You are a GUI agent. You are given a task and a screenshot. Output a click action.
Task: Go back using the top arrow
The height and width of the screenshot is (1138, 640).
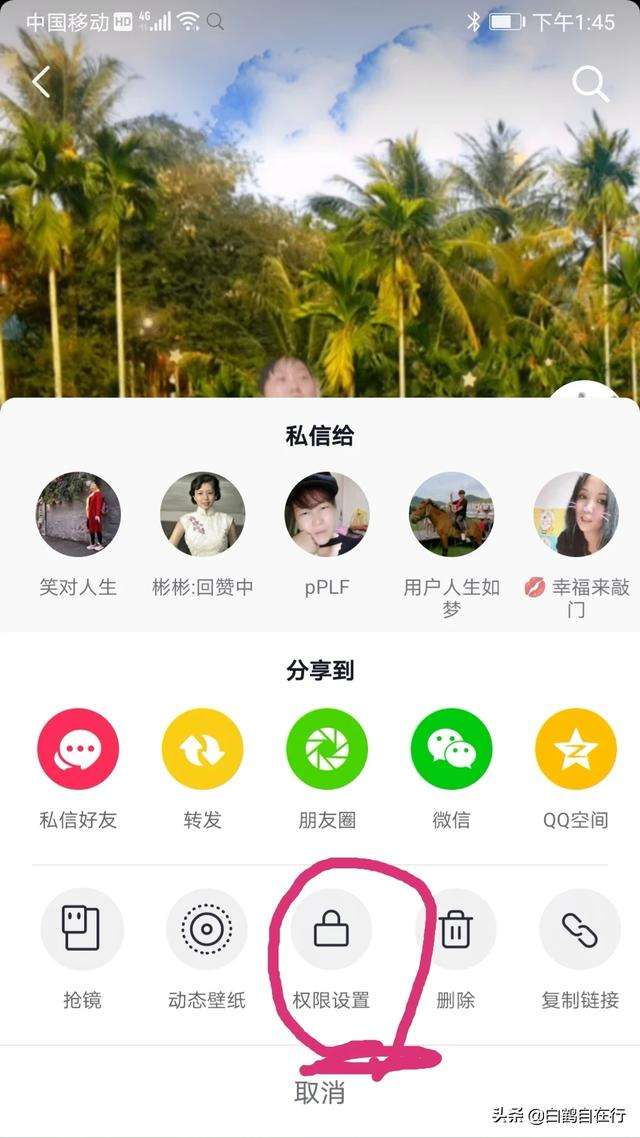(41, 82)
